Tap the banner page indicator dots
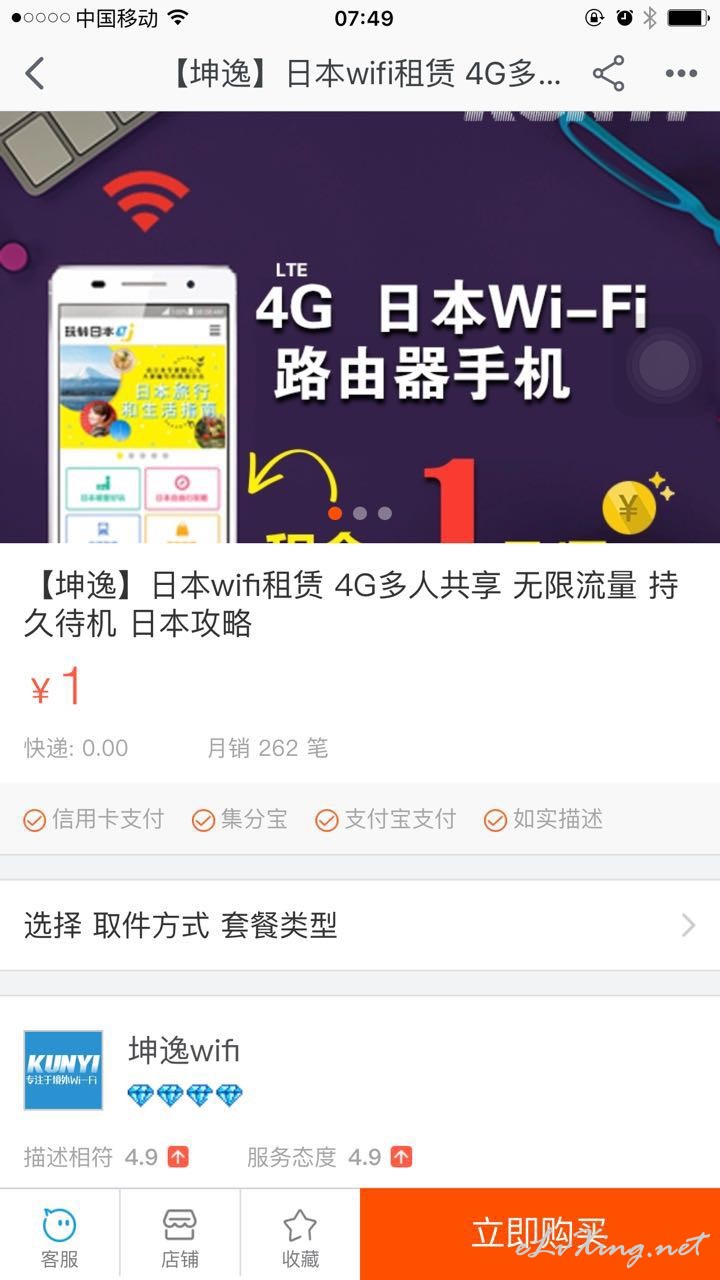This screenshot has width=720, height=1280. [x=360, y=513]
